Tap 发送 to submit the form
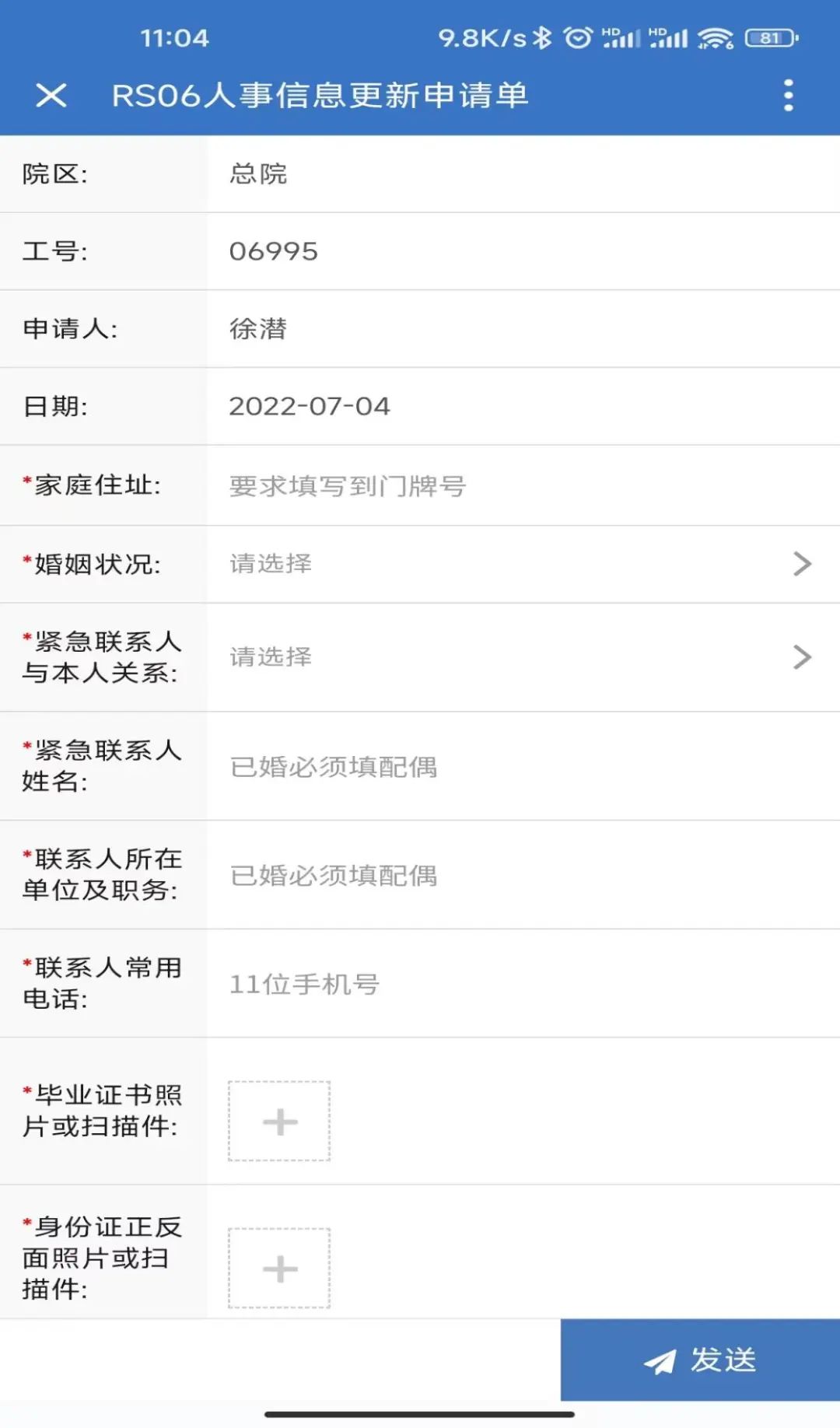Screen dimensions: 840x1428 click(x=700, y=1360)
